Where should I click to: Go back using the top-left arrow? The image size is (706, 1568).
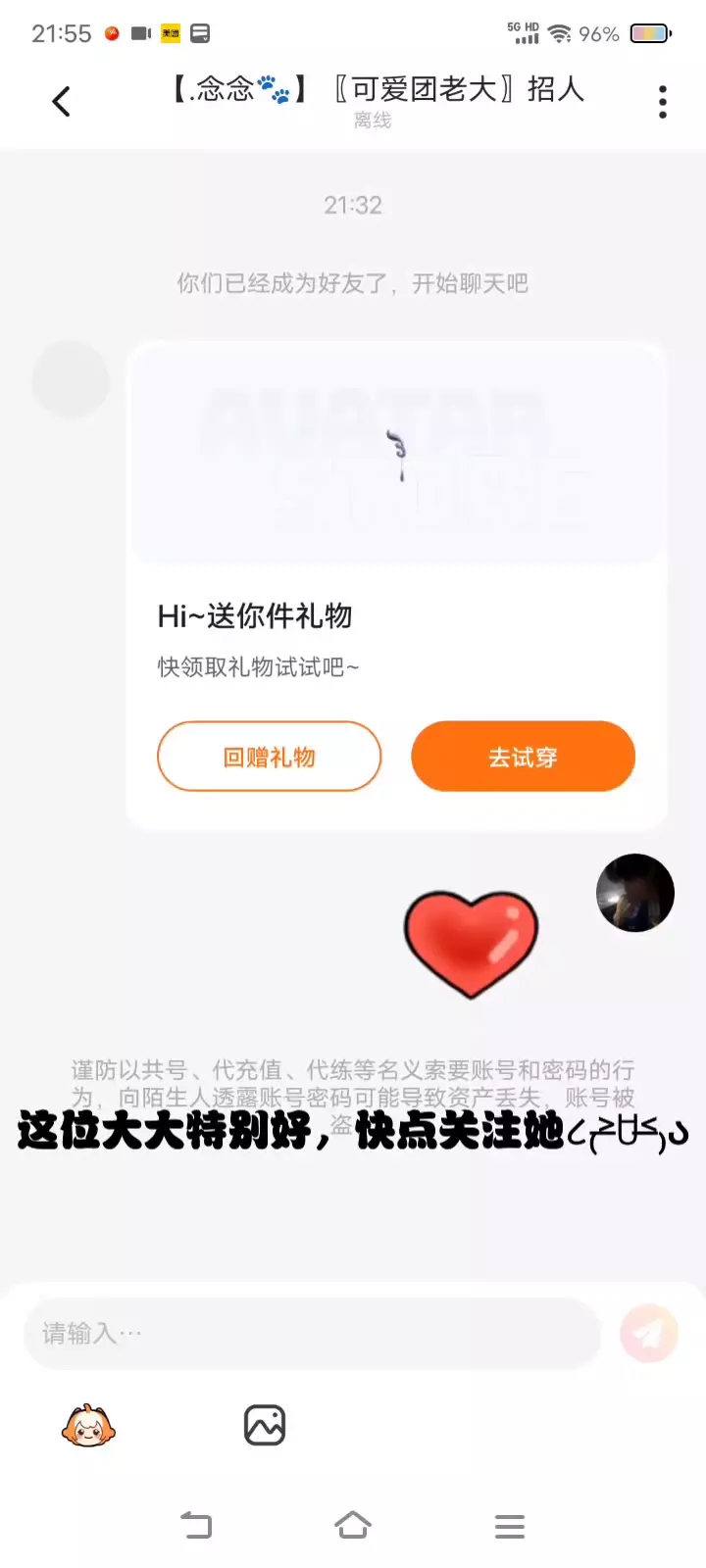click(61, 101)
